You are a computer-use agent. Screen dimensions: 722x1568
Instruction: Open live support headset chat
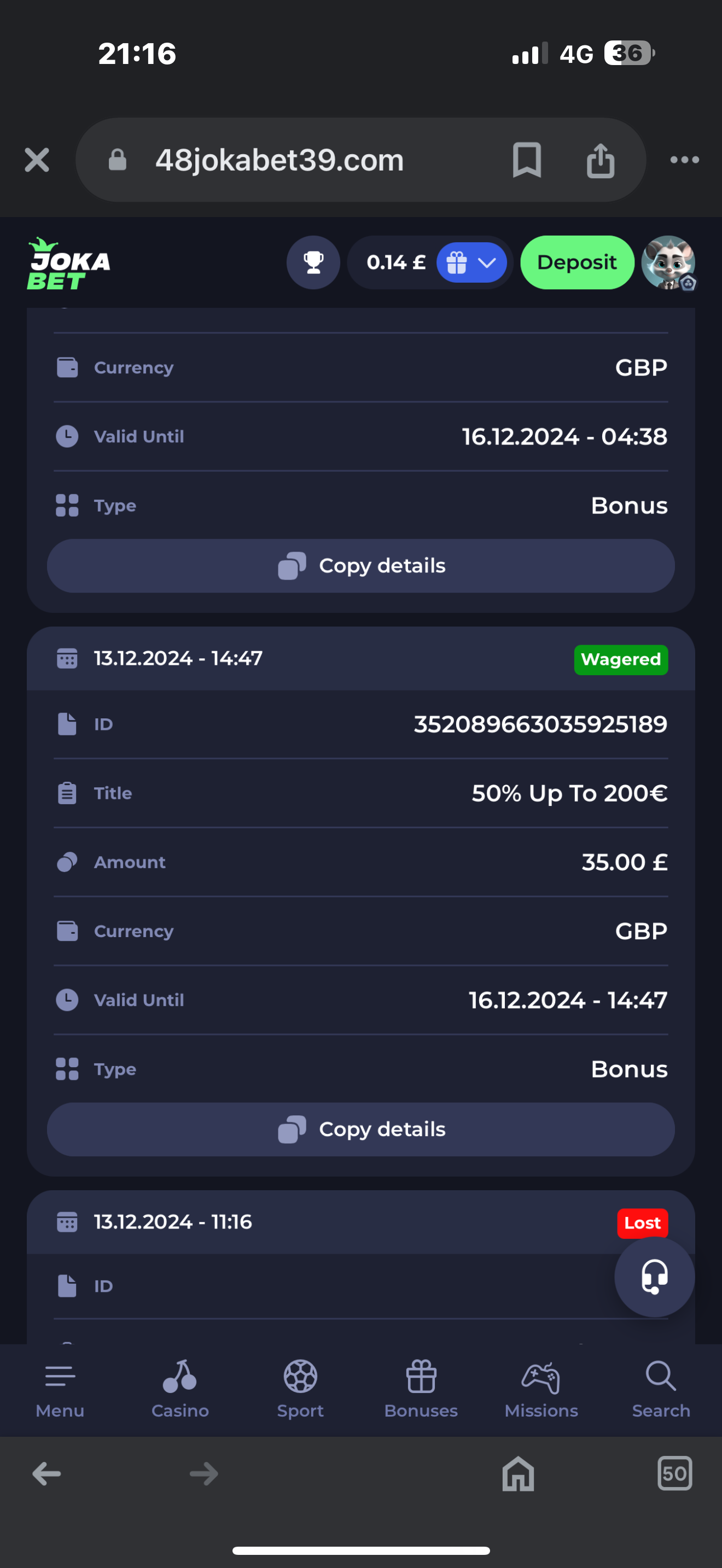[x=654, y=1277]
